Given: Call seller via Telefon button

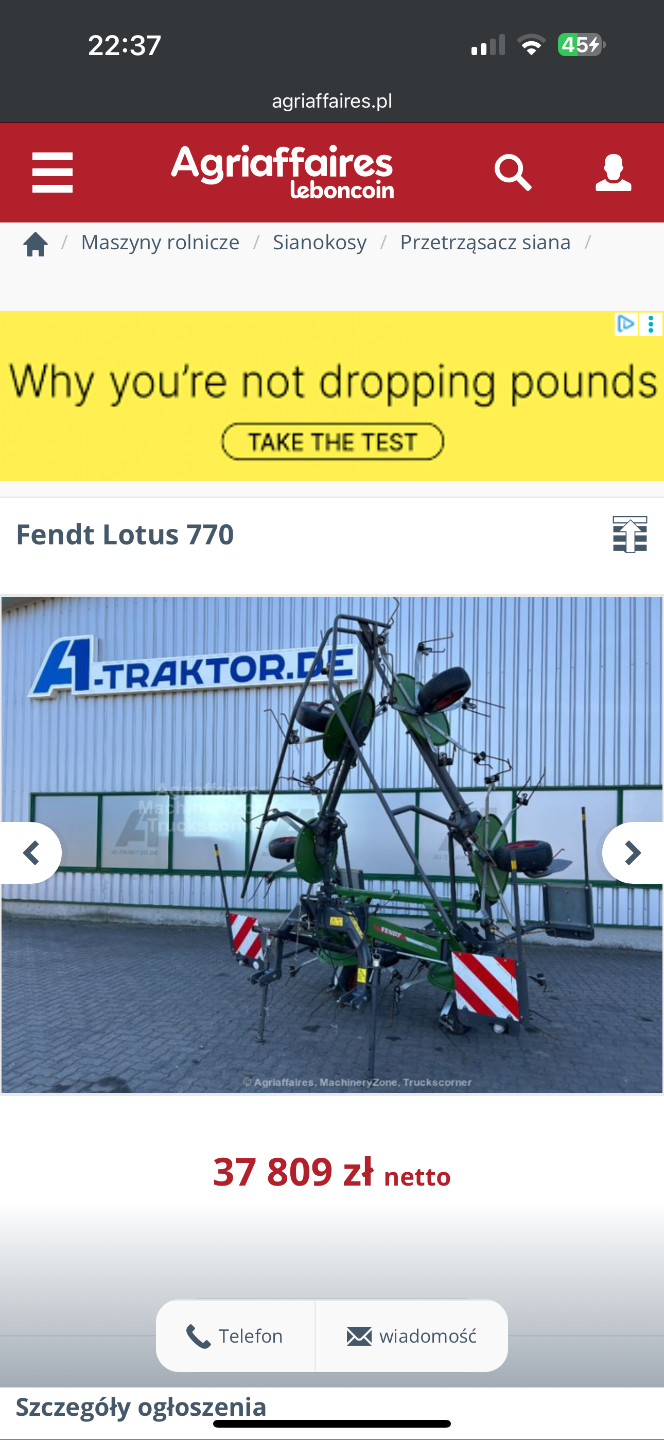Looking at the screenshot, I should (x=236, y=1336).
